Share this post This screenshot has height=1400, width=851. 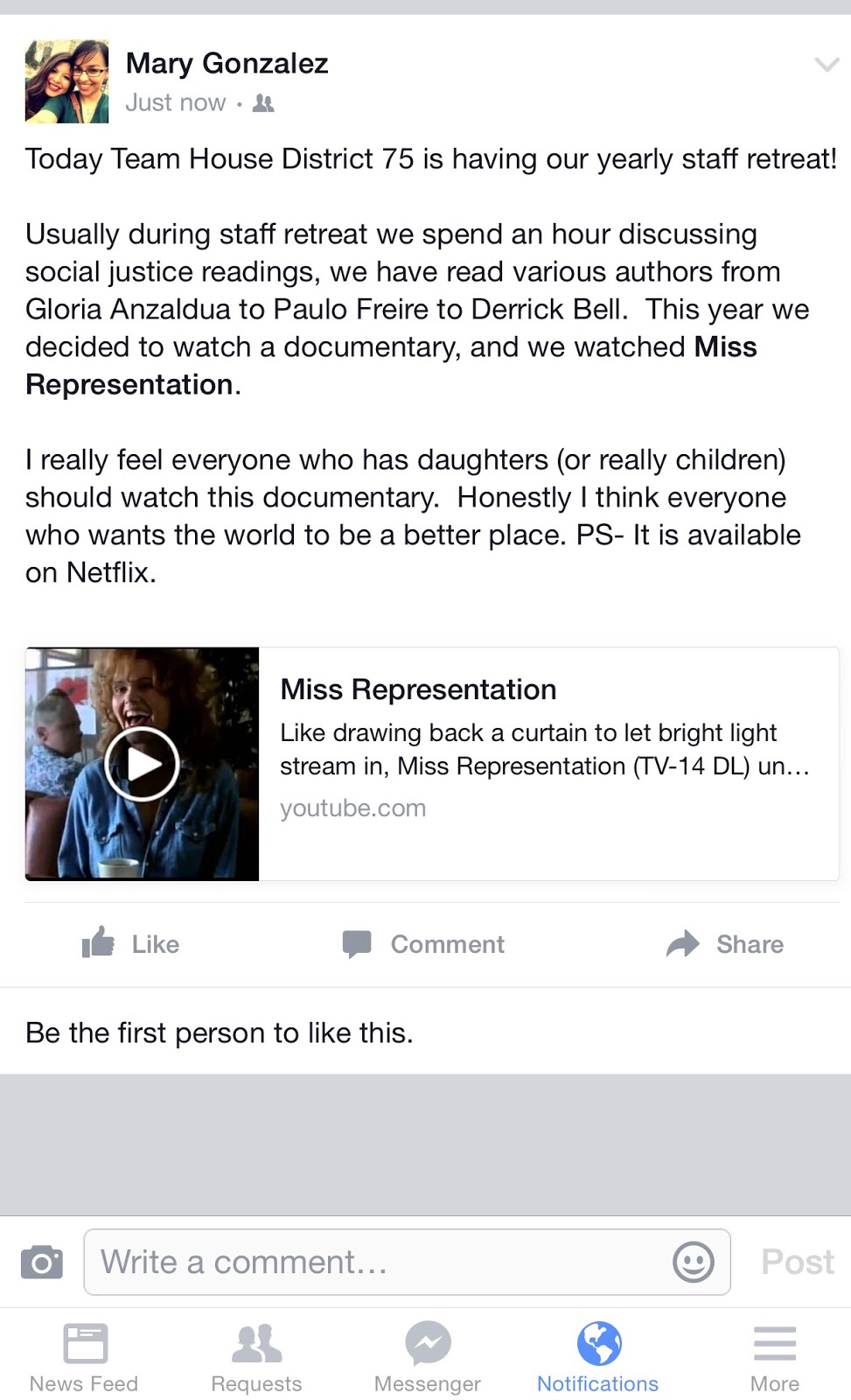point(725,944)
